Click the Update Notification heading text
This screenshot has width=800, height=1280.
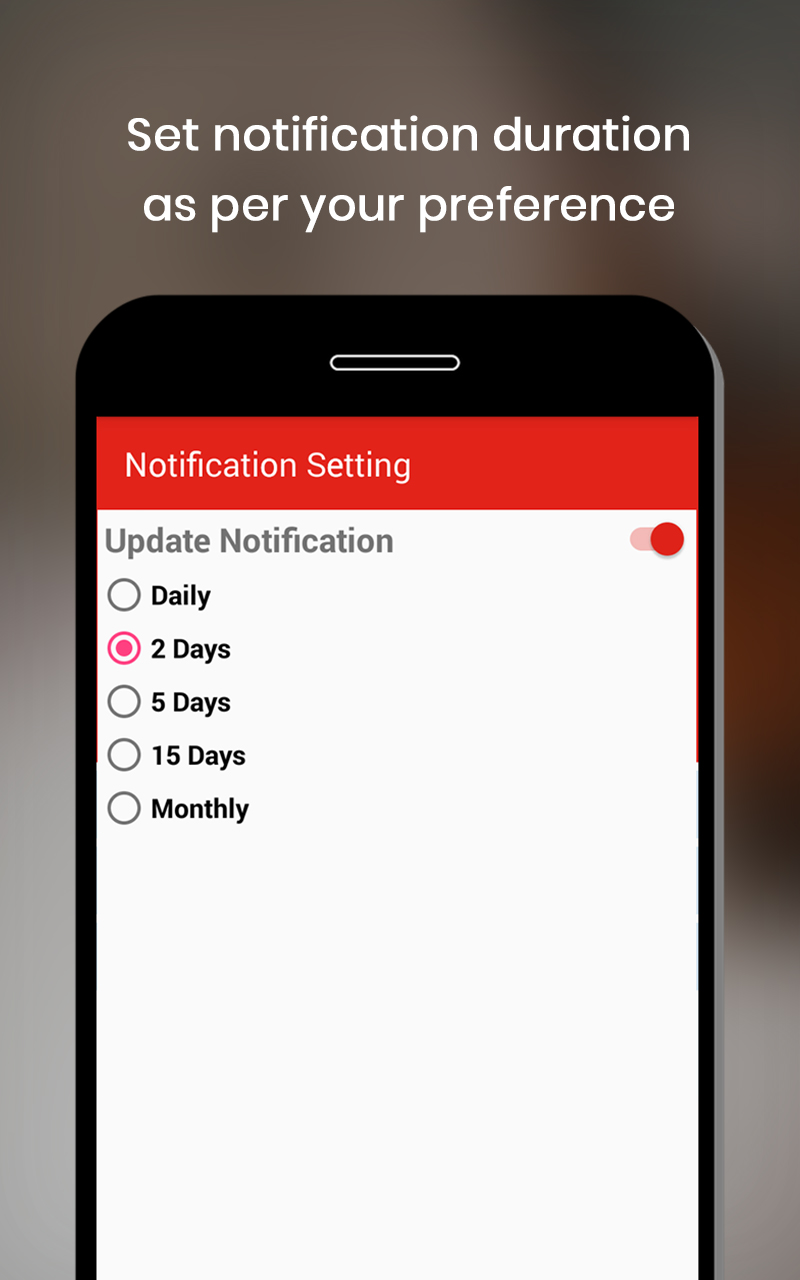click(x=248, y=540)
